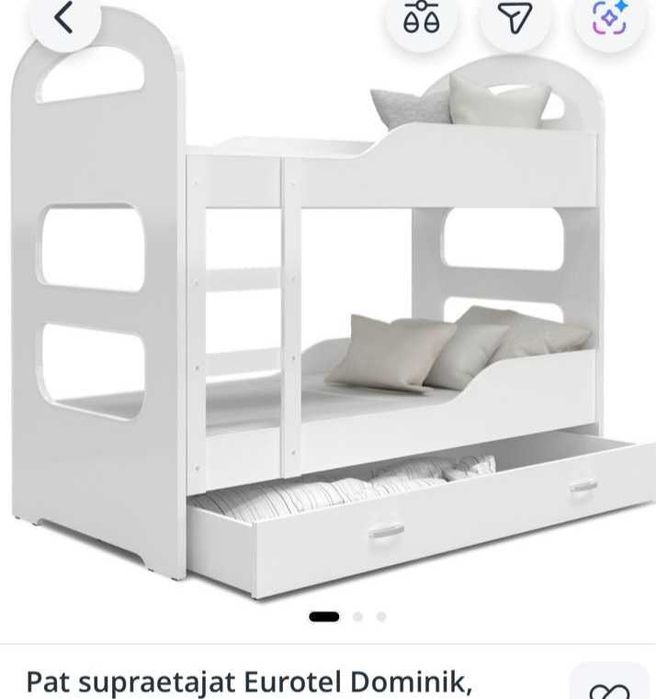The height and width of the screenshot is (699, 656).
Task: Open the compare products scales icon
Action: click(x=421, y=18)
